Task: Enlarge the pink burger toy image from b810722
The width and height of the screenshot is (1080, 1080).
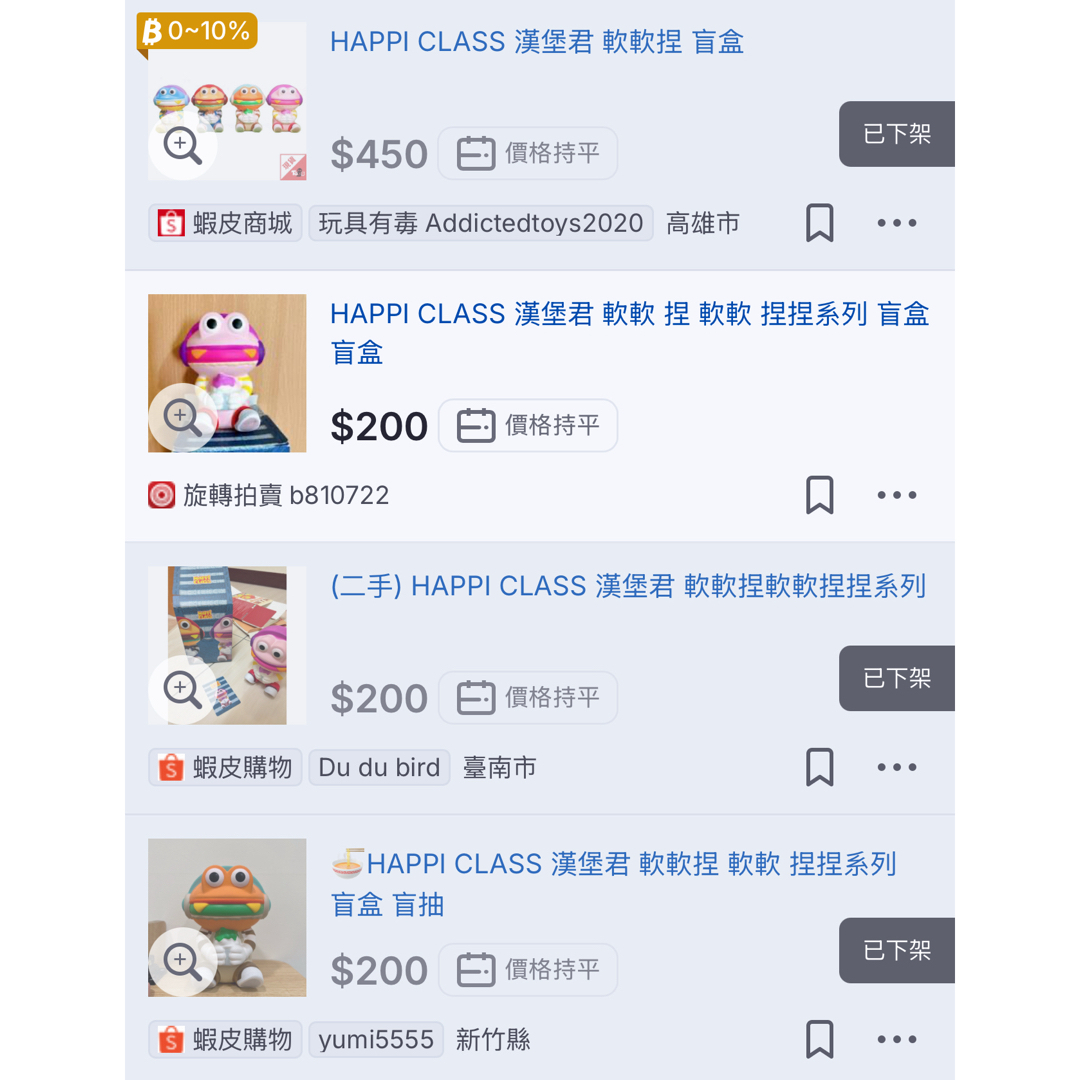Action: tap(183, 418)
